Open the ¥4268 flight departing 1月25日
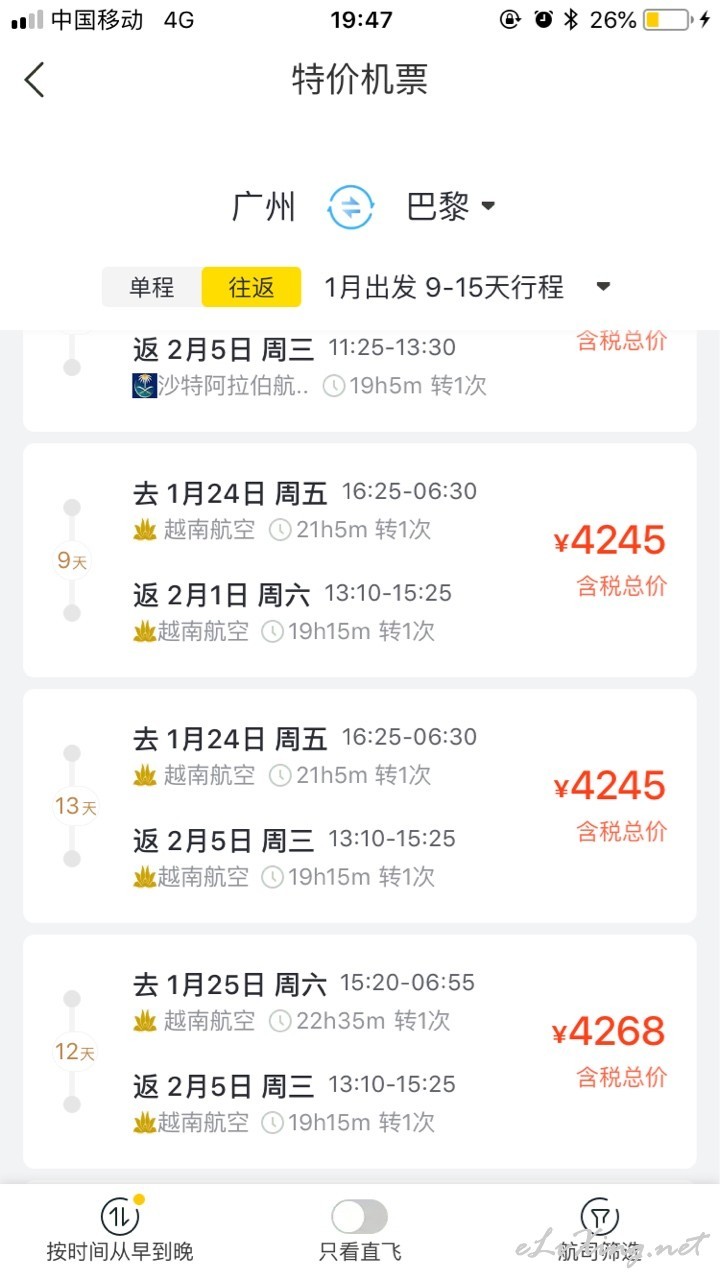 [360, 1052]
